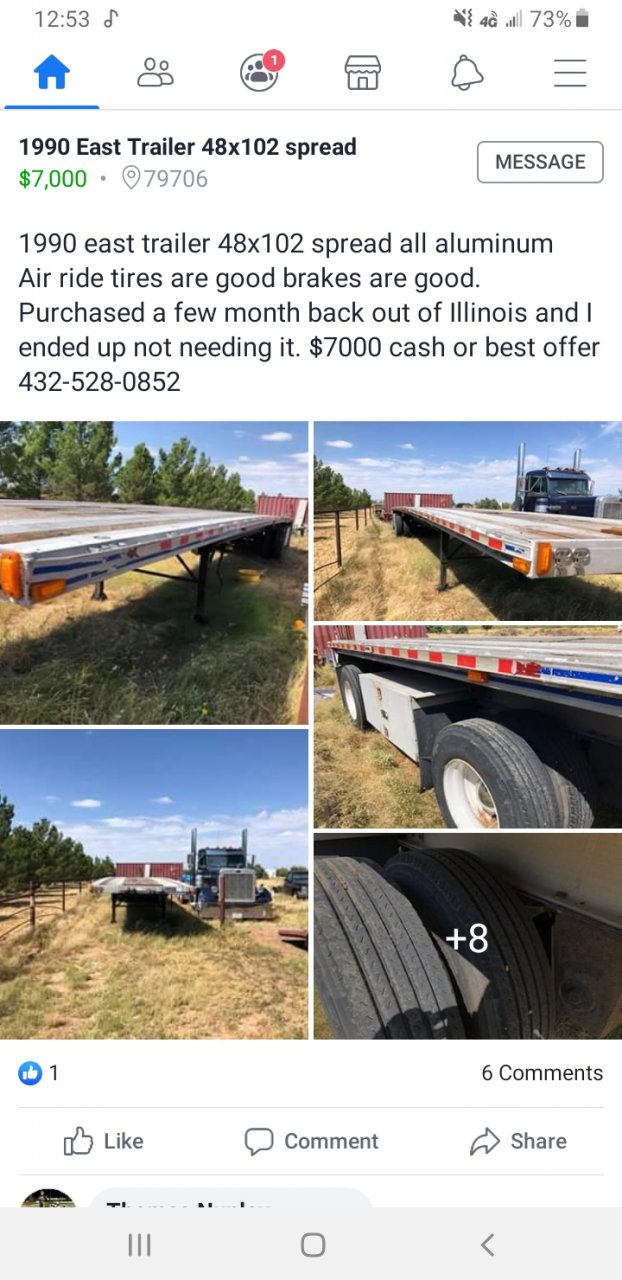View the 6 Comments
The width and height of the screenshot is (622, 1280).
(x=541, y=1073)
